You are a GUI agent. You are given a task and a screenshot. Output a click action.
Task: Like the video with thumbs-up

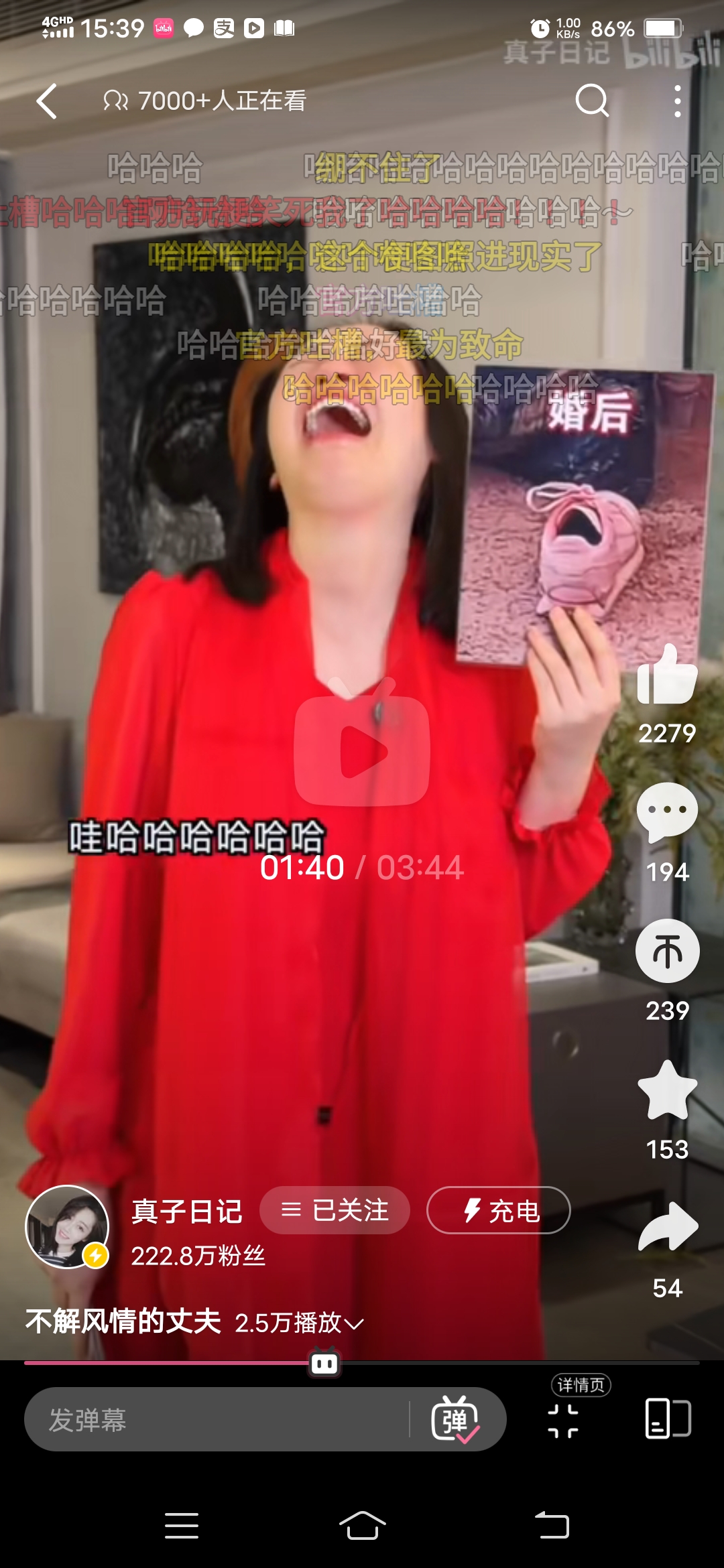click(667, 675)
